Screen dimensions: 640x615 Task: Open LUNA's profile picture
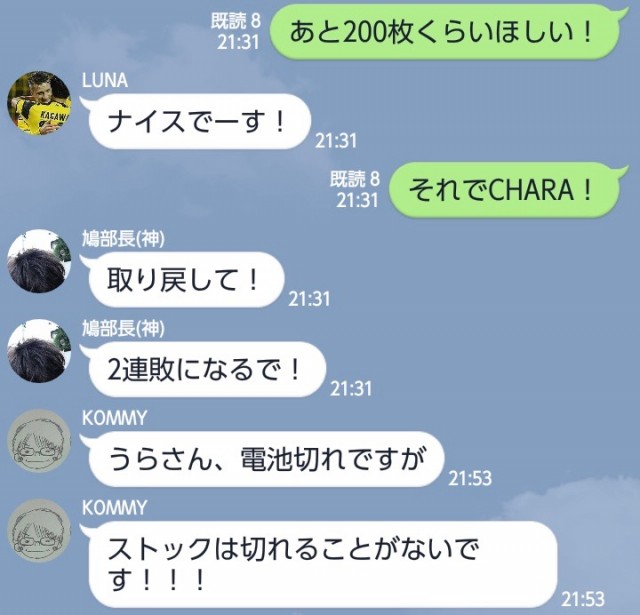(x=38, y=101)
